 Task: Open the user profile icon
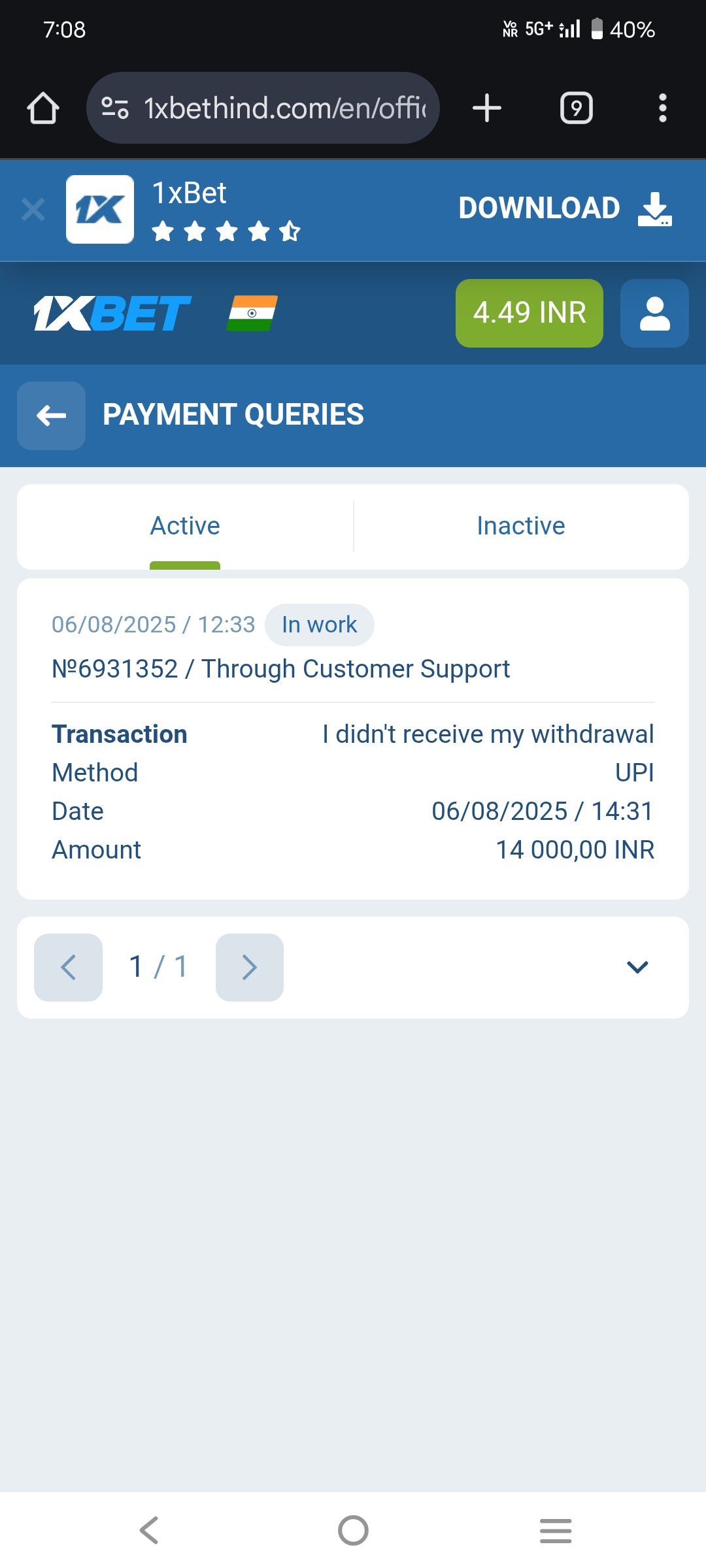[654, 313]
